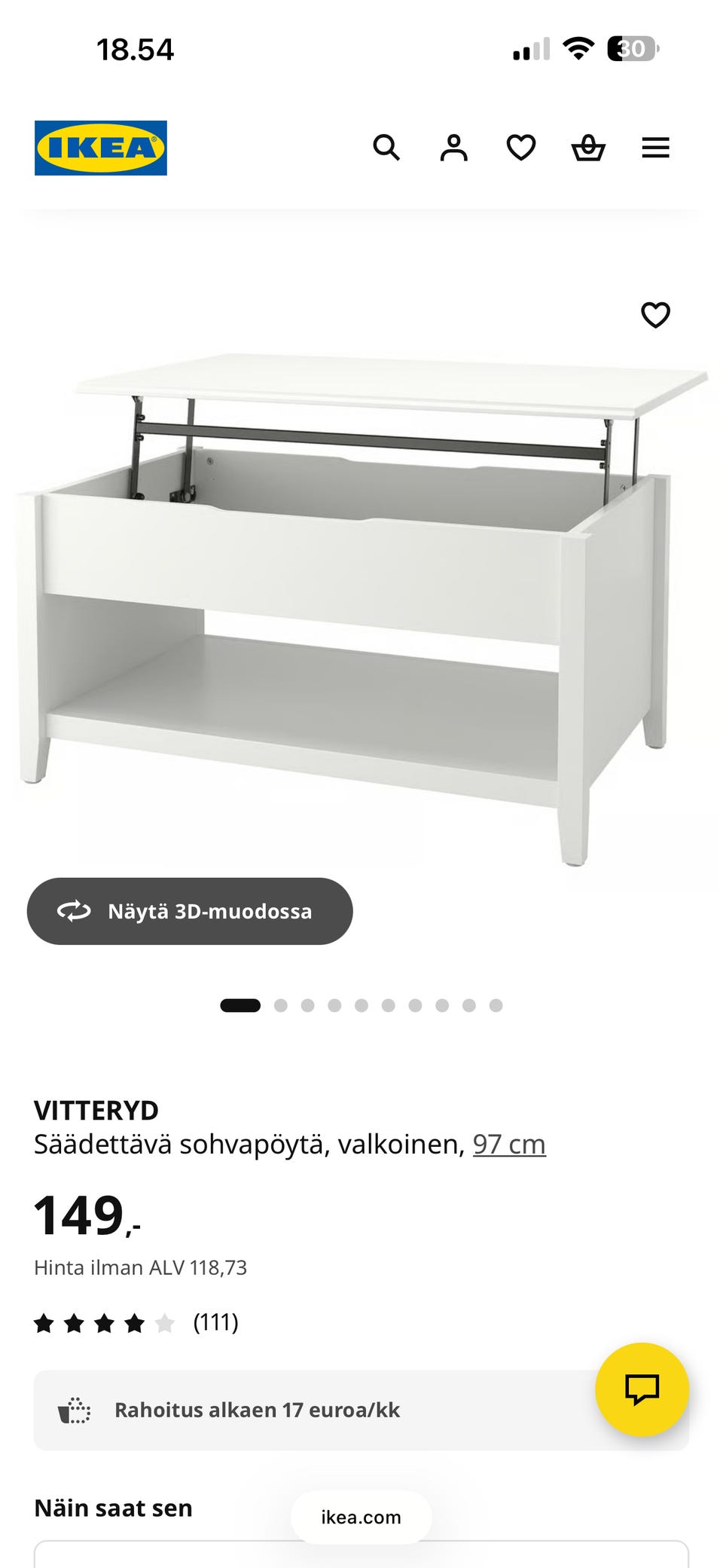Open the shopping basket
This screenshot has width=723, height=1568.
pos(588,148)
